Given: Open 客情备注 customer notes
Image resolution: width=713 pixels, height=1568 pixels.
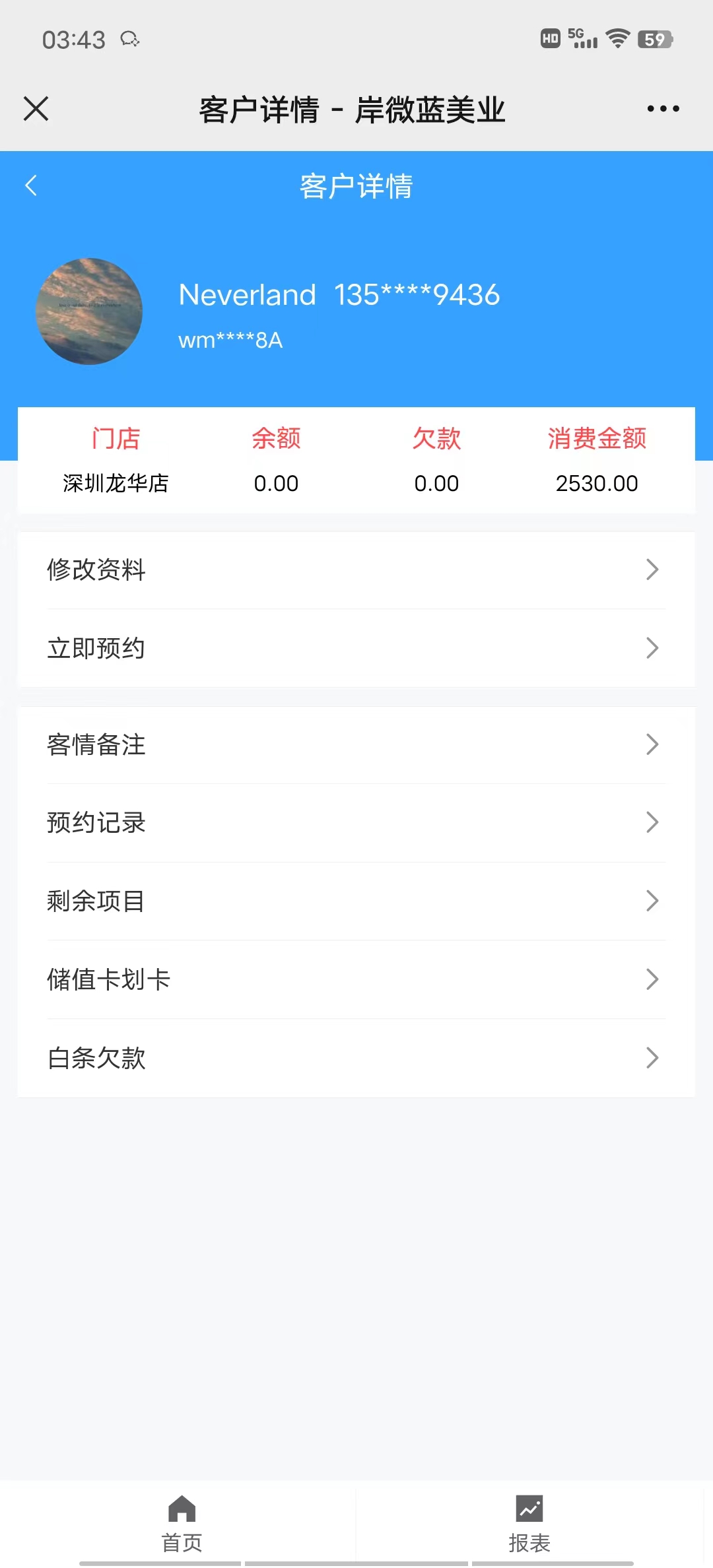Looking at the screenshot, I should (356, 744).
